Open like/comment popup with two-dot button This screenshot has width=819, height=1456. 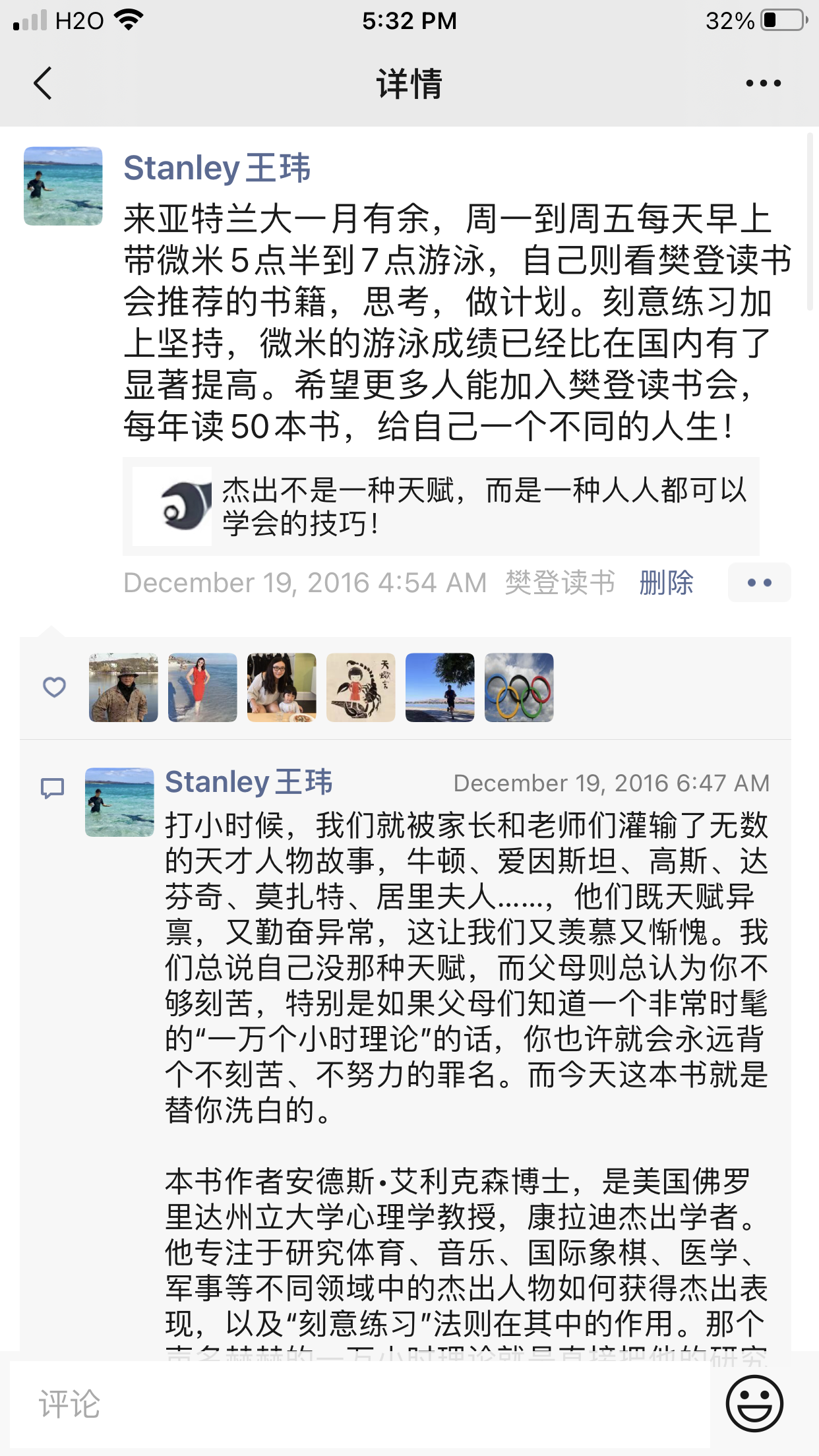(759, 583)
